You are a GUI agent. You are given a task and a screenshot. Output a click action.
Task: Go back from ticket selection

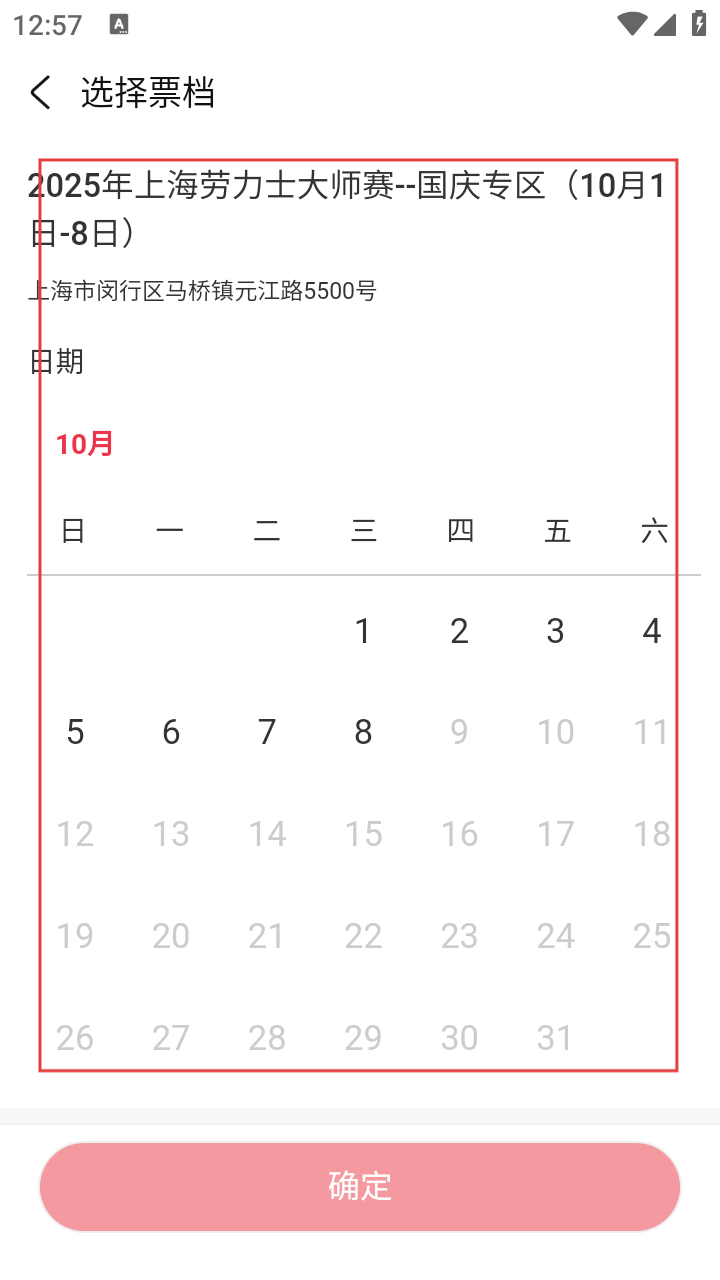[x=40, y=93]
